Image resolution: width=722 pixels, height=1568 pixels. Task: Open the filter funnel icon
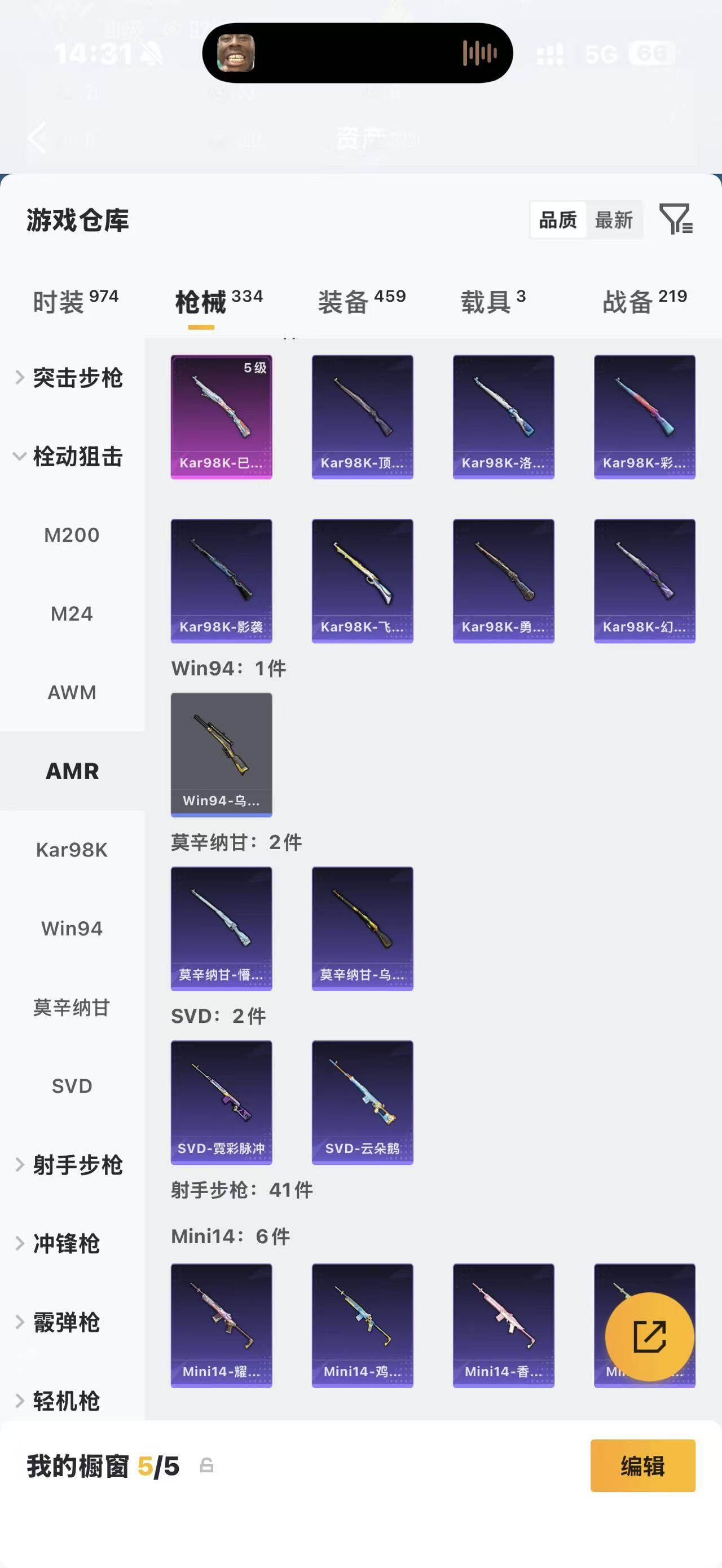[676, 219]
